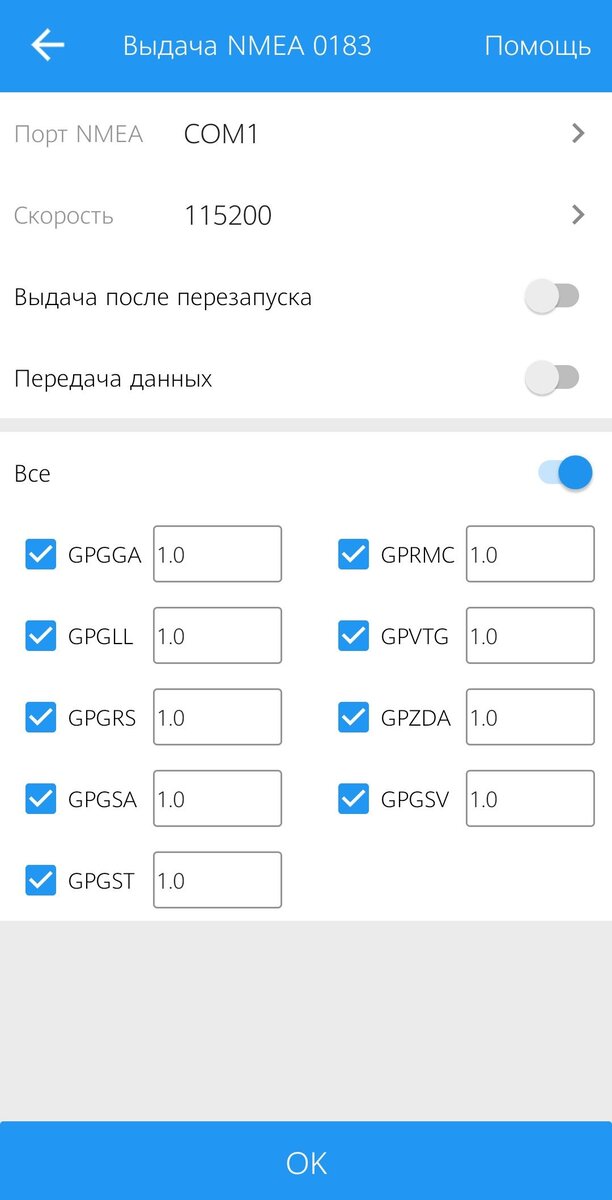Edit the GPGSA interval field
612x1200 pixels.
pos(217,799)
